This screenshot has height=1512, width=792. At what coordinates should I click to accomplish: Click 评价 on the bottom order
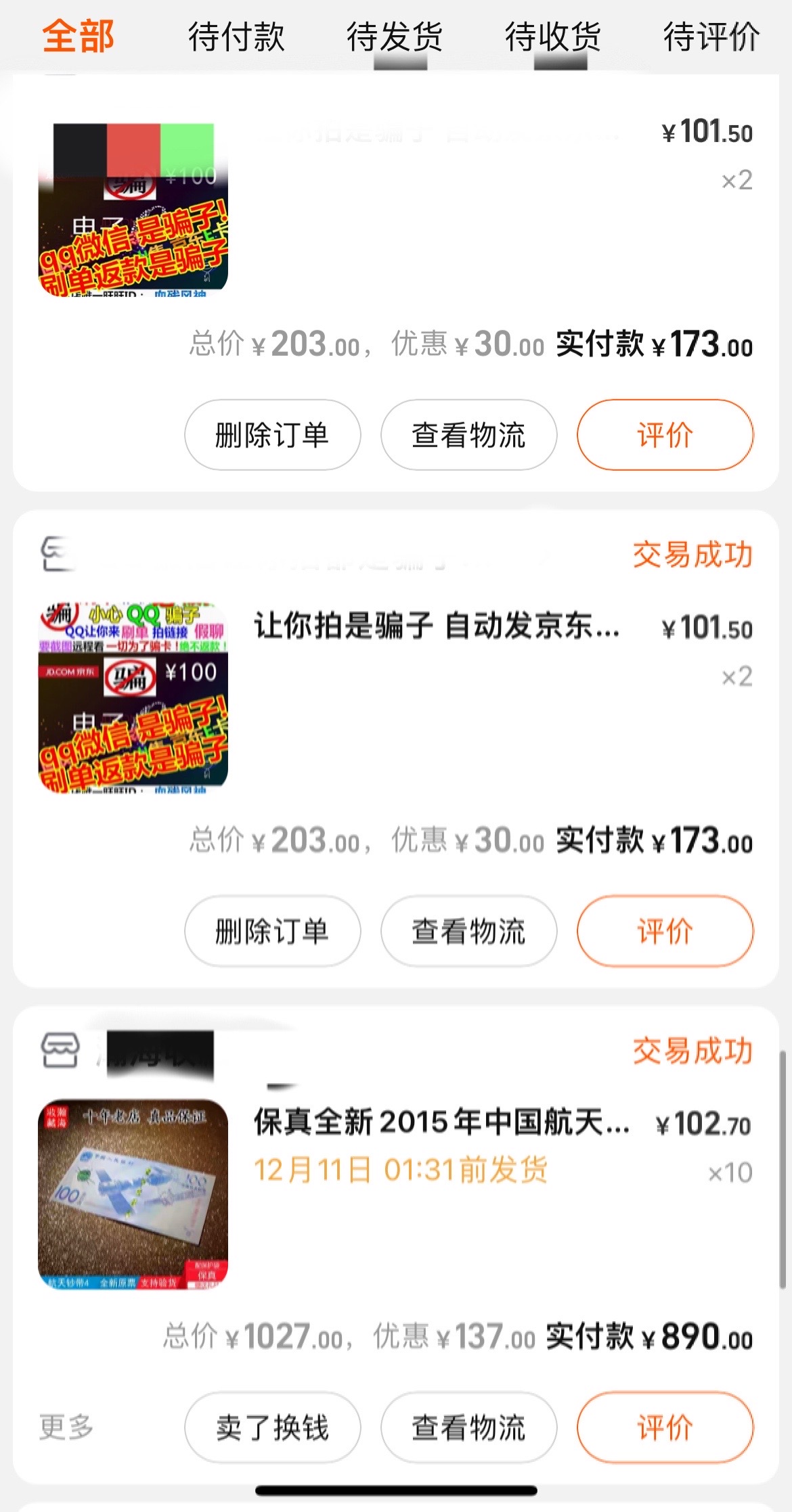pos(665,1427)
